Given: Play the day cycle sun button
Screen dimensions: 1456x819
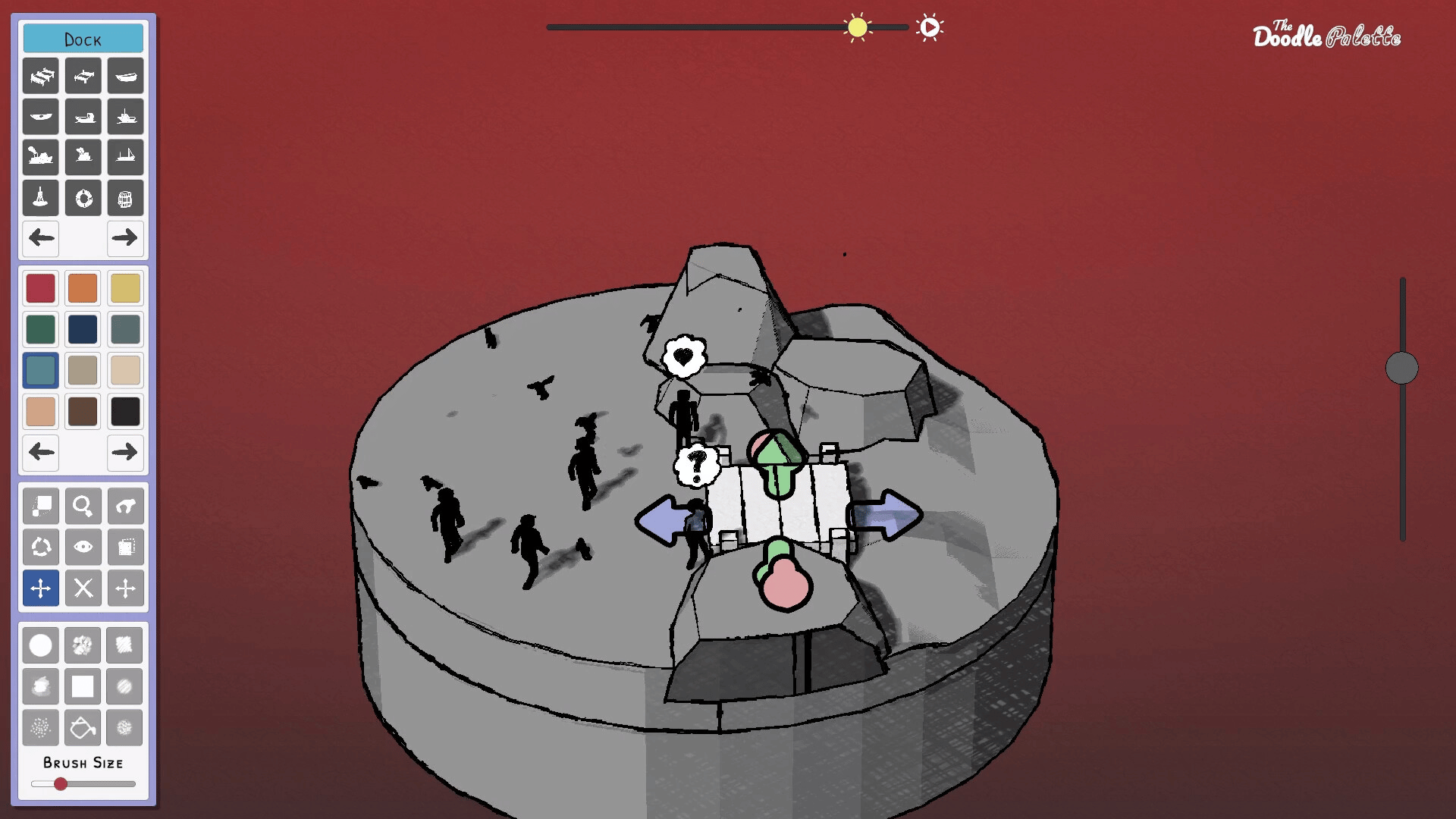Looking at the screenshot, I should [x=930, y=28].
